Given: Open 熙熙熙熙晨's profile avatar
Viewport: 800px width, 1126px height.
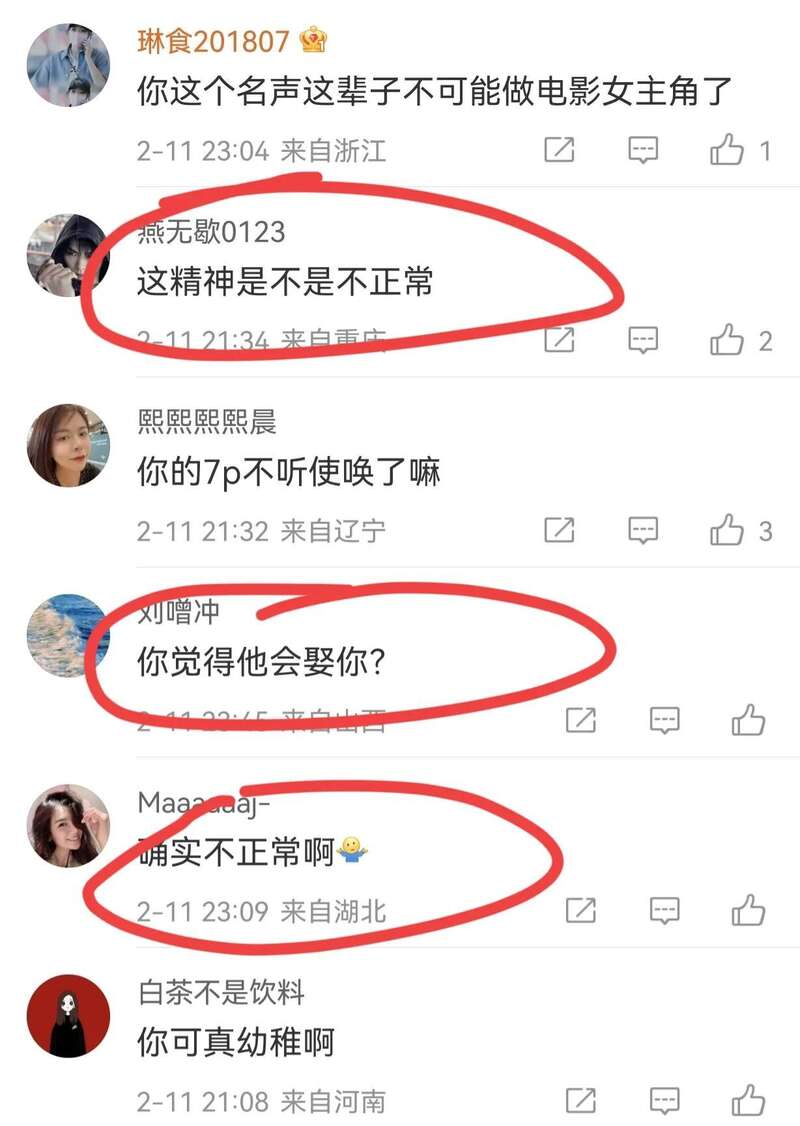Looking at the screenshot, I should 67,445.
